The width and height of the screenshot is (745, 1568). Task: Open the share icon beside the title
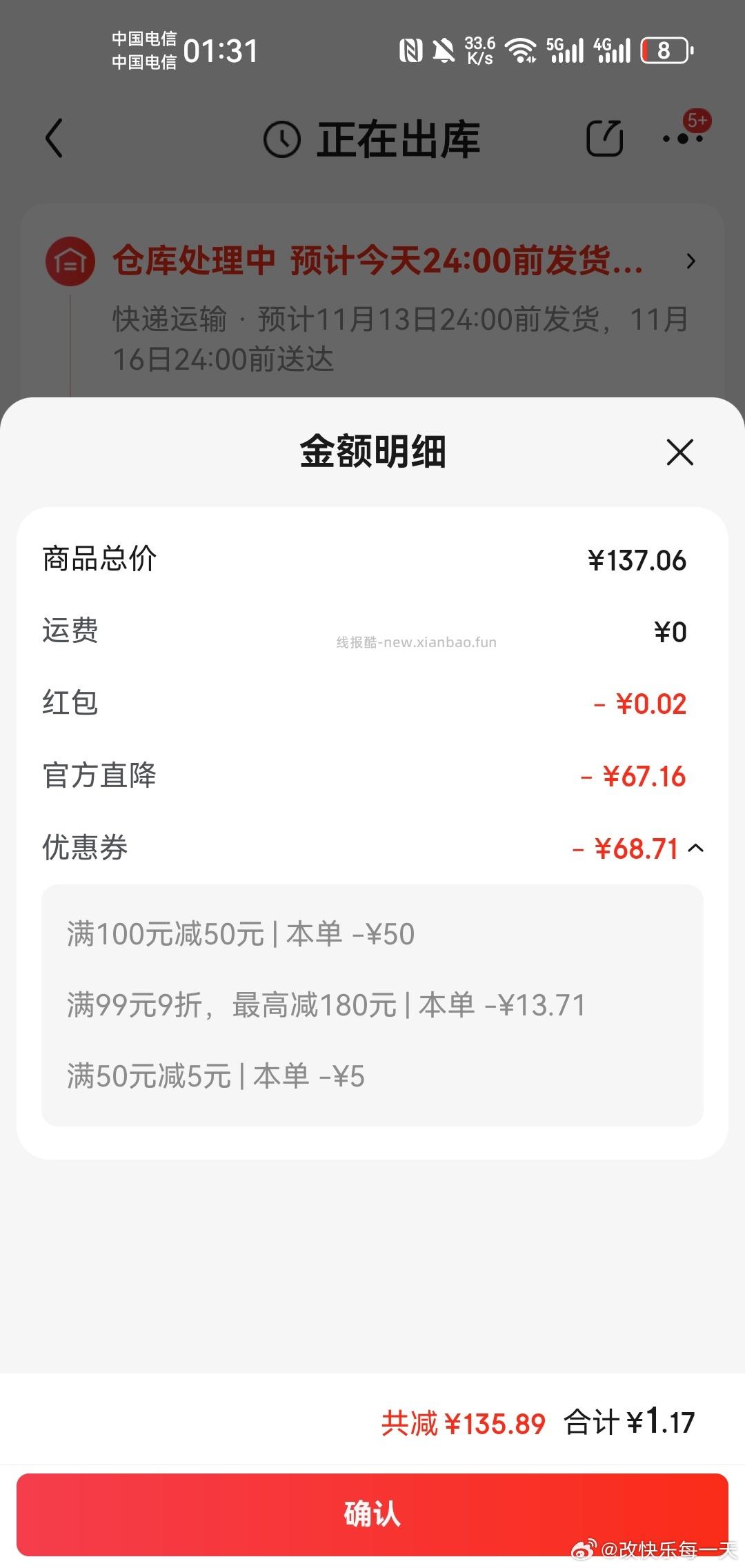coord(603,137)
